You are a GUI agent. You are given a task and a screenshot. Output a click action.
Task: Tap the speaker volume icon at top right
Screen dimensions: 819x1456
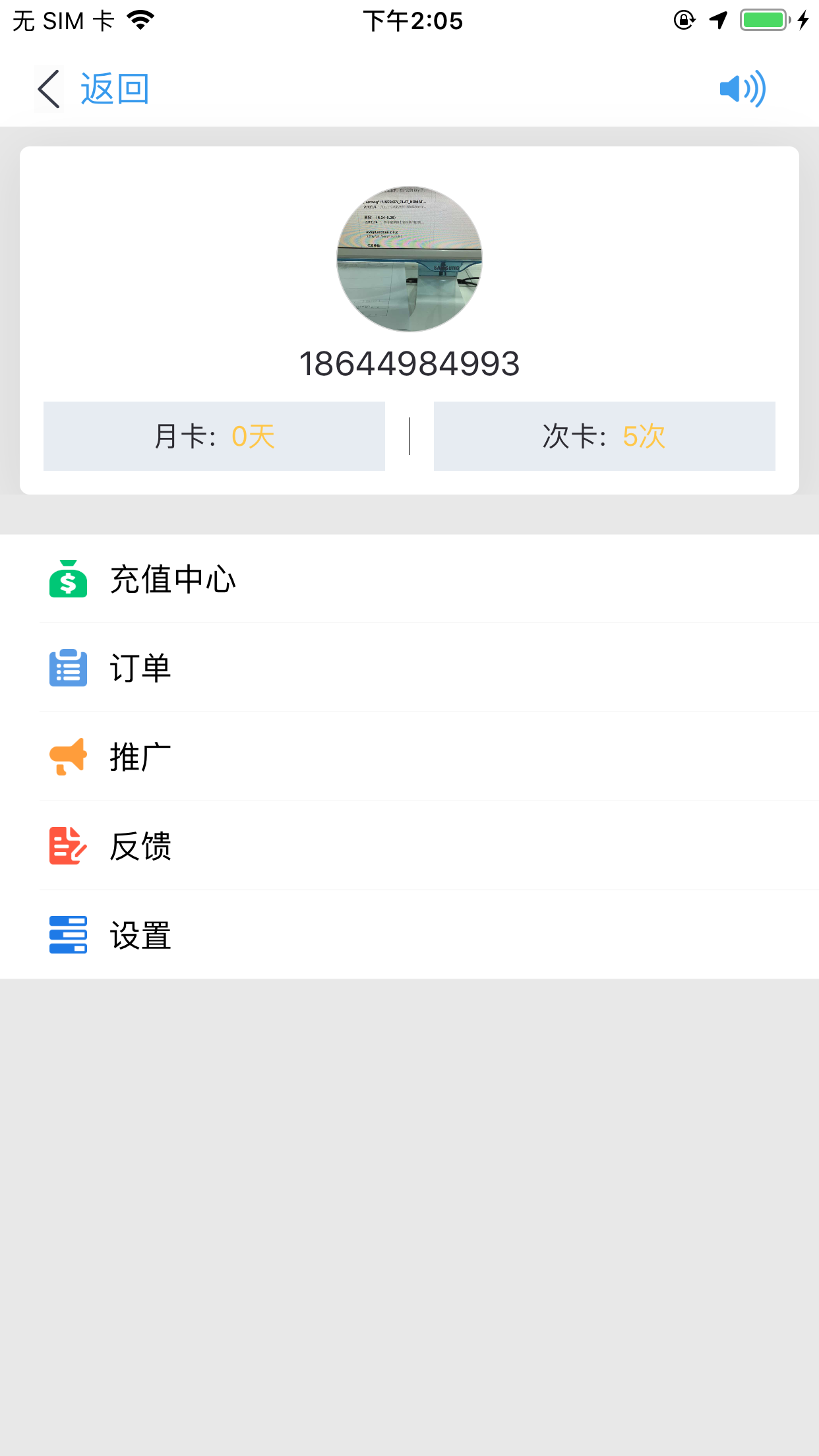coord(741,88)
